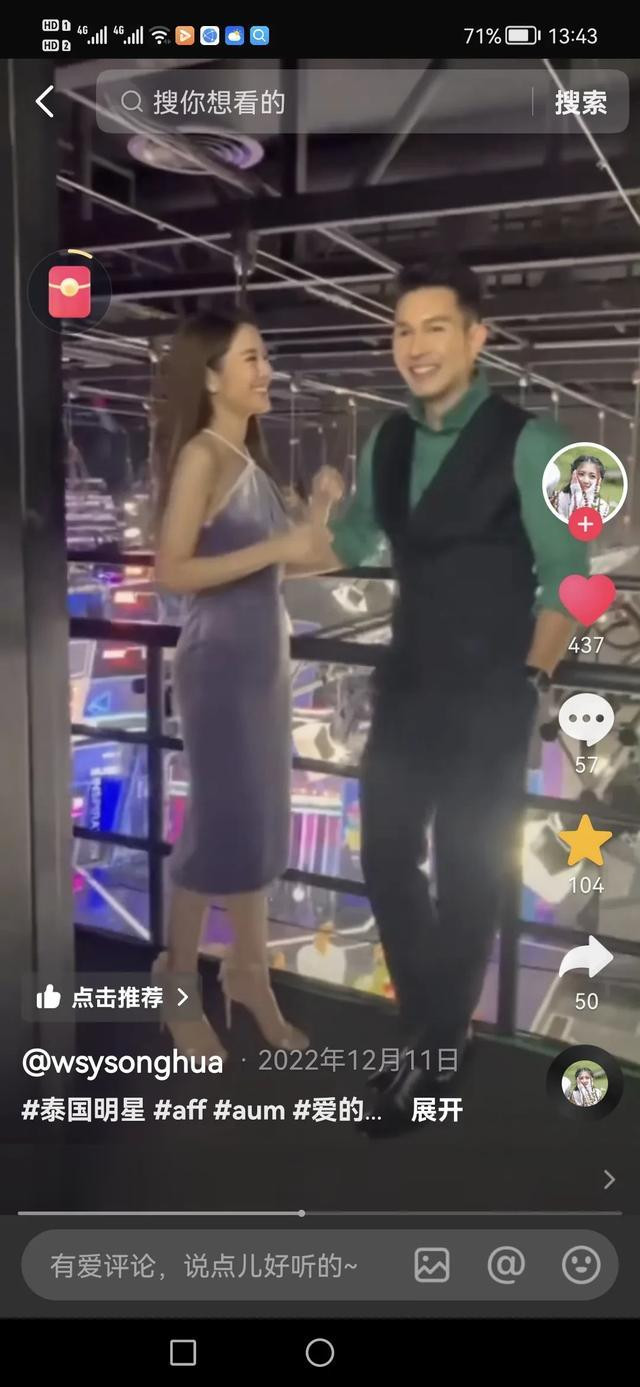The image size is (640, 1387).
Task: Tap 点击推荐 to recommend this video
Action: (x=112, y=996)
